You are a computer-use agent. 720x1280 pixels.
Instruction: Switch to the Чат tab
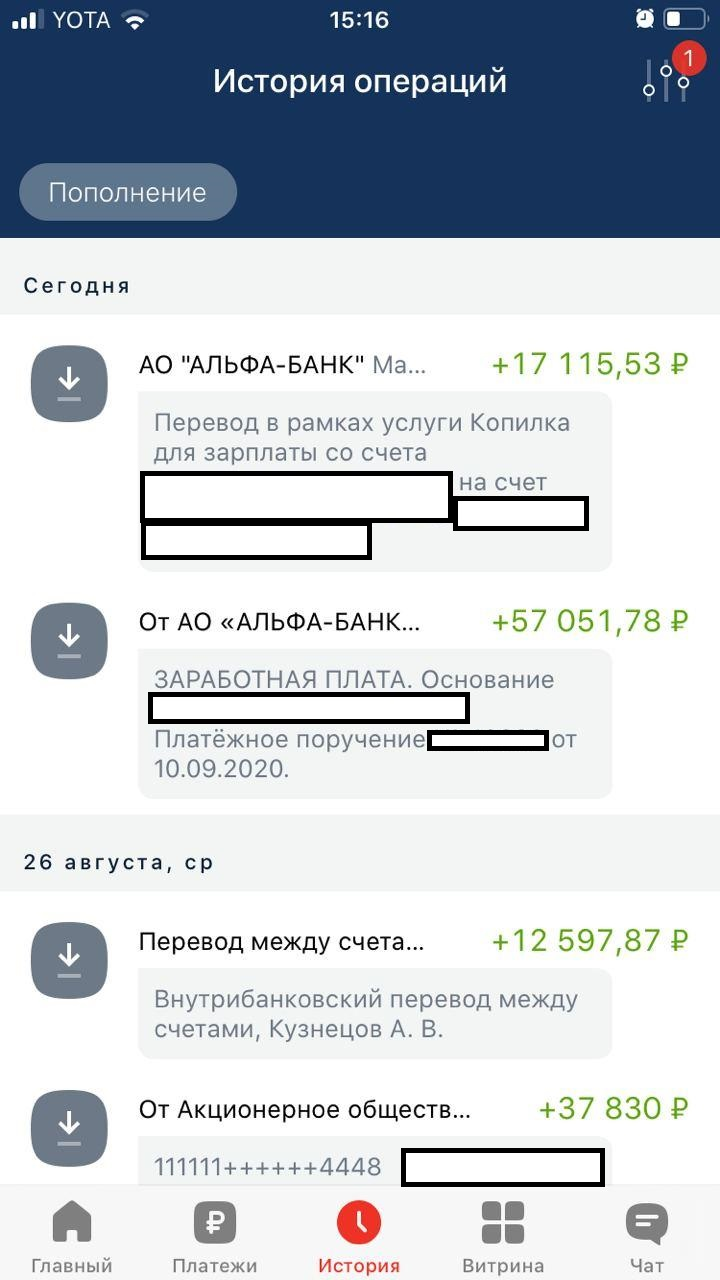pos(647,1236)
